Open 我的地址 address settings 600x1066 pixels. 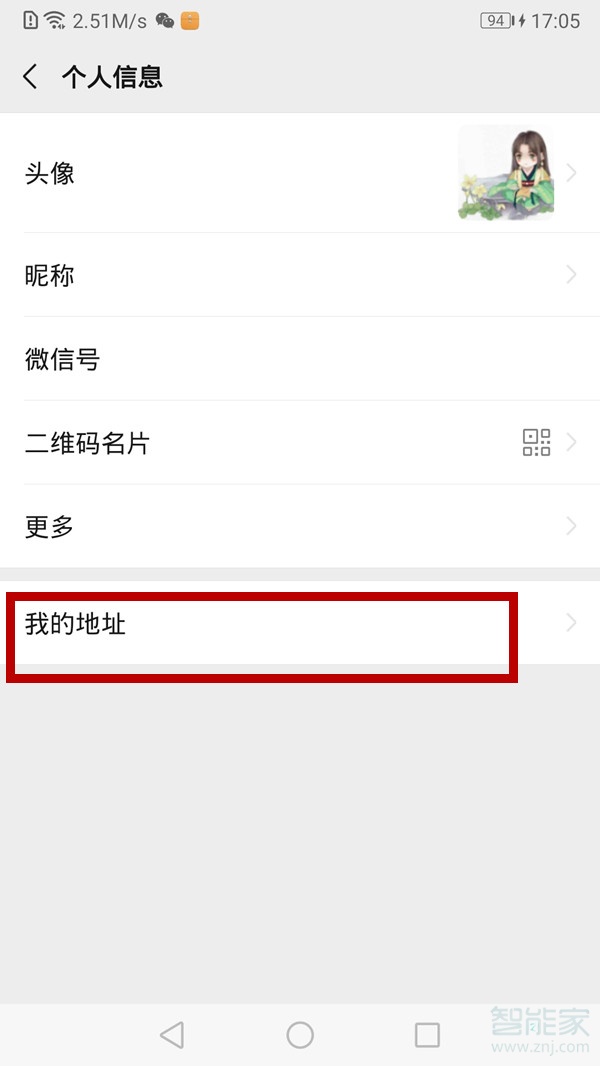[x=300, y=624]
